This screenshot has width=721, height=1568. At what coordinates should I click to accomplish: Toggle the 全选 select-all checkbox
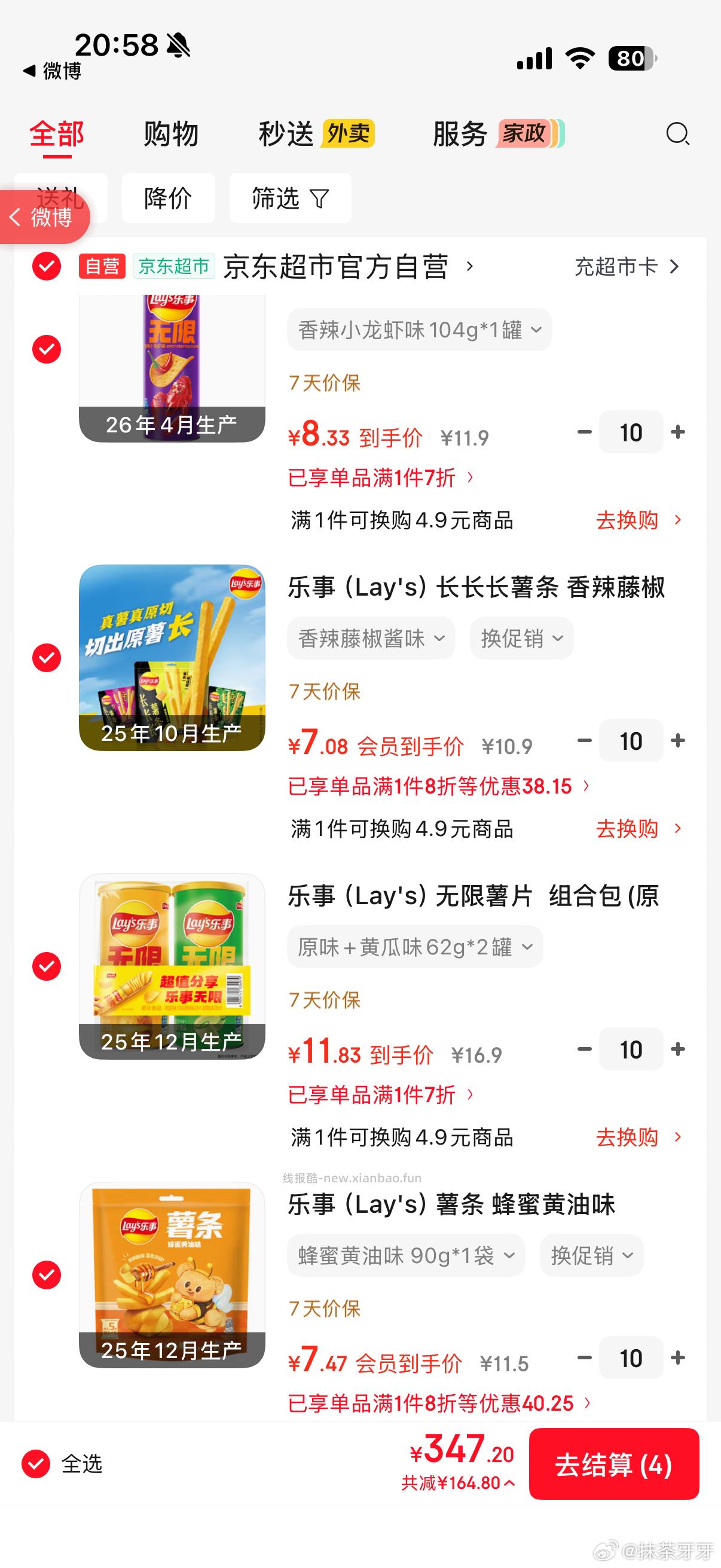pos(36,1465)
